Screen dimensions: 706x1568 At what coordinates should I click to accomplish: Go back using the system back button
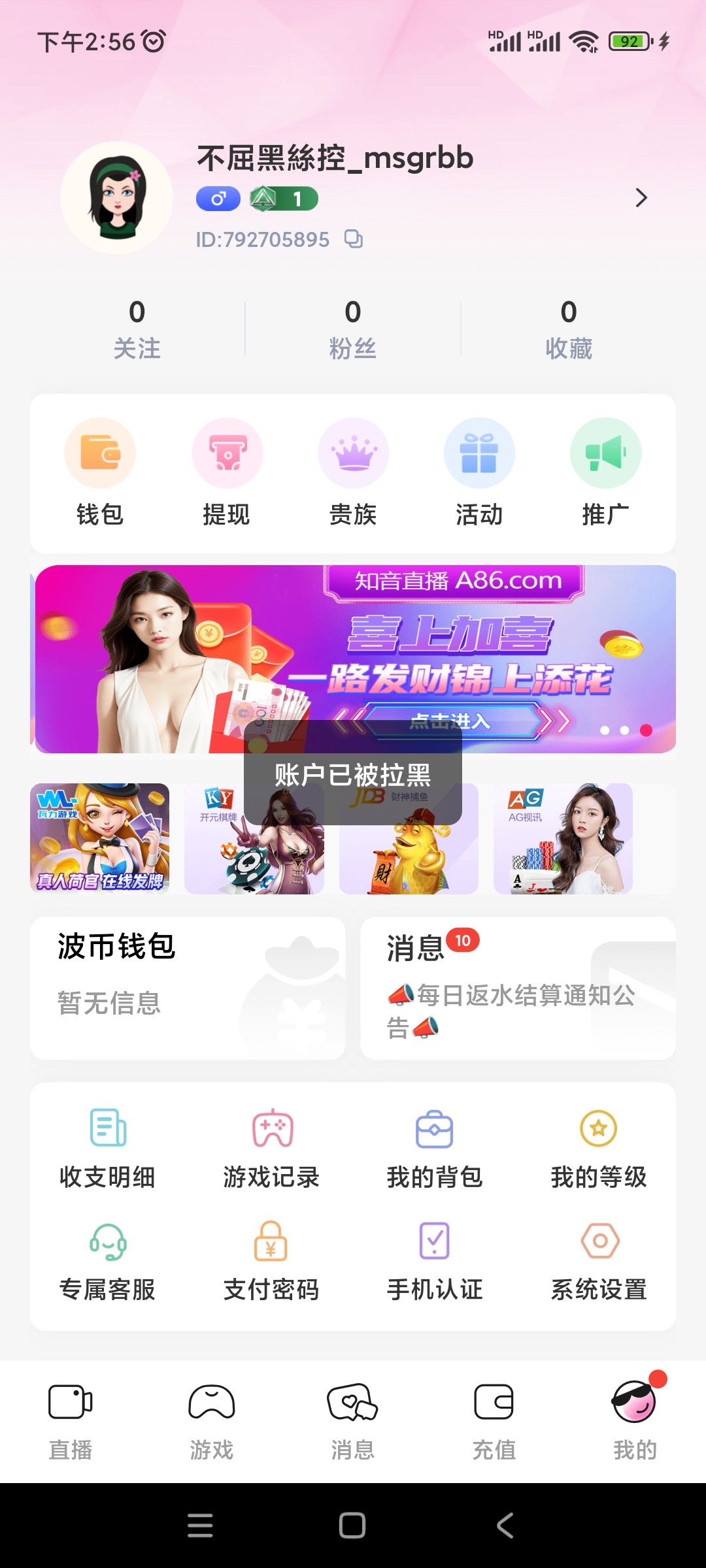pos(505,1526)
